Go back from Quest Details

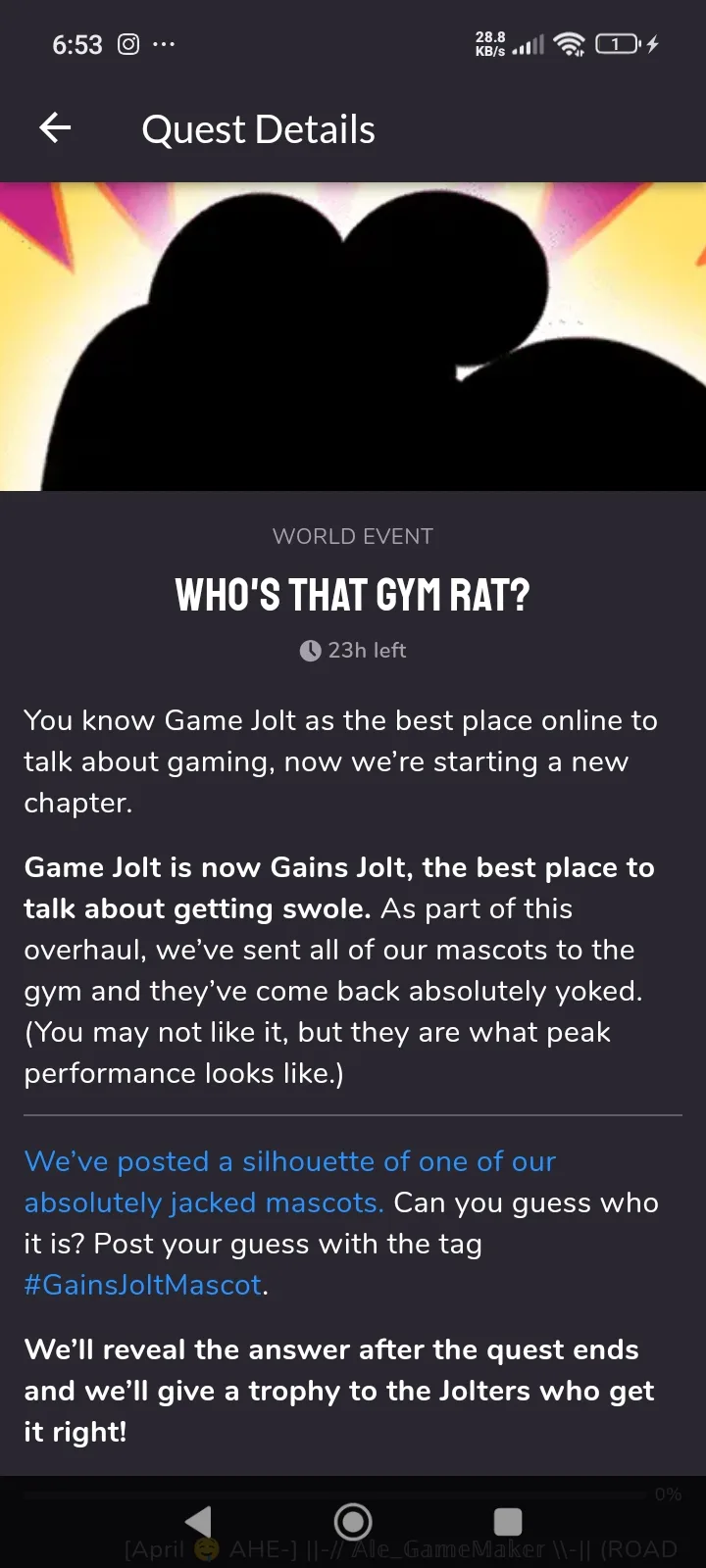(55, 127)
